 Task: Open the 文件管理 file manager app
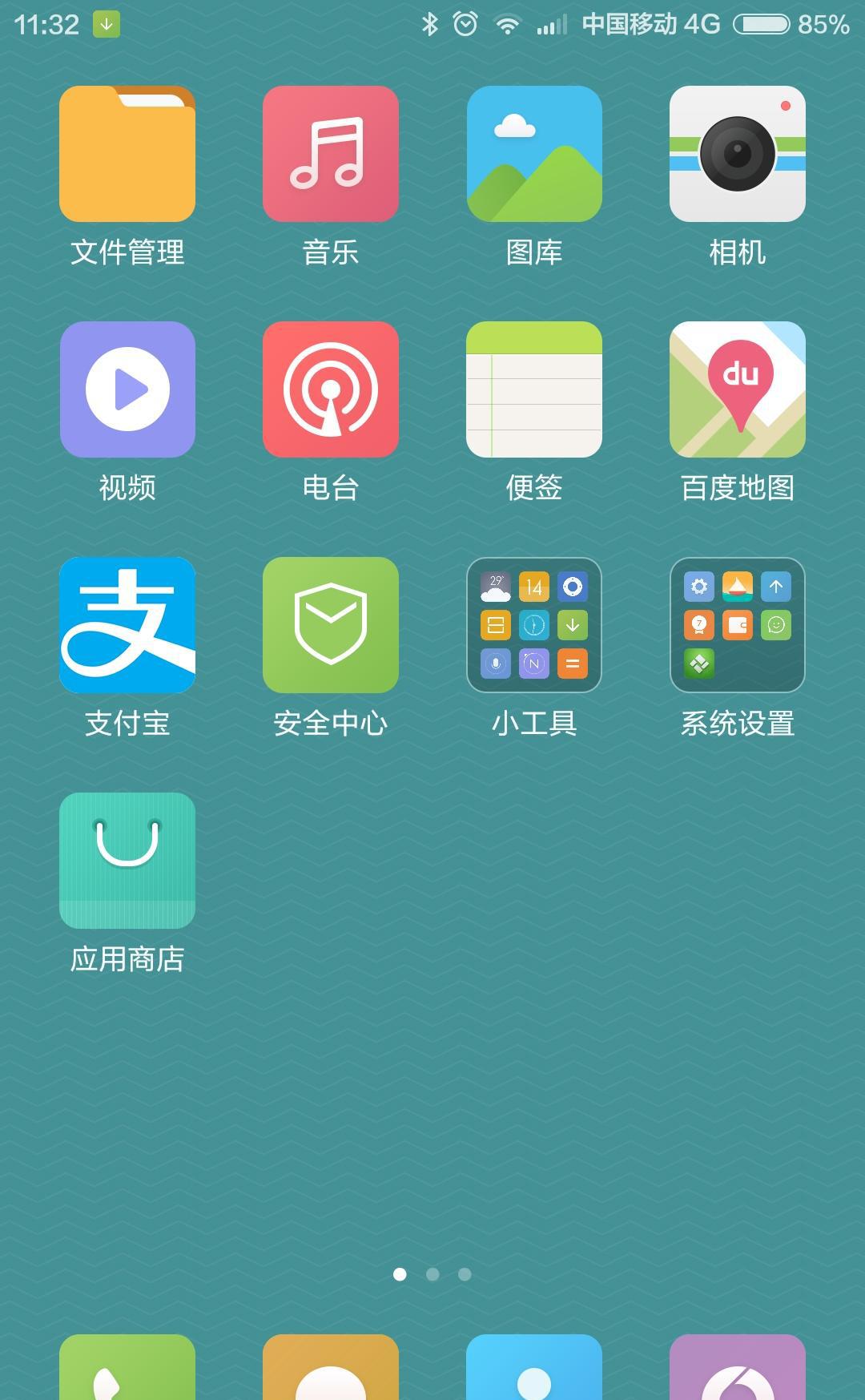pos(127,154)
